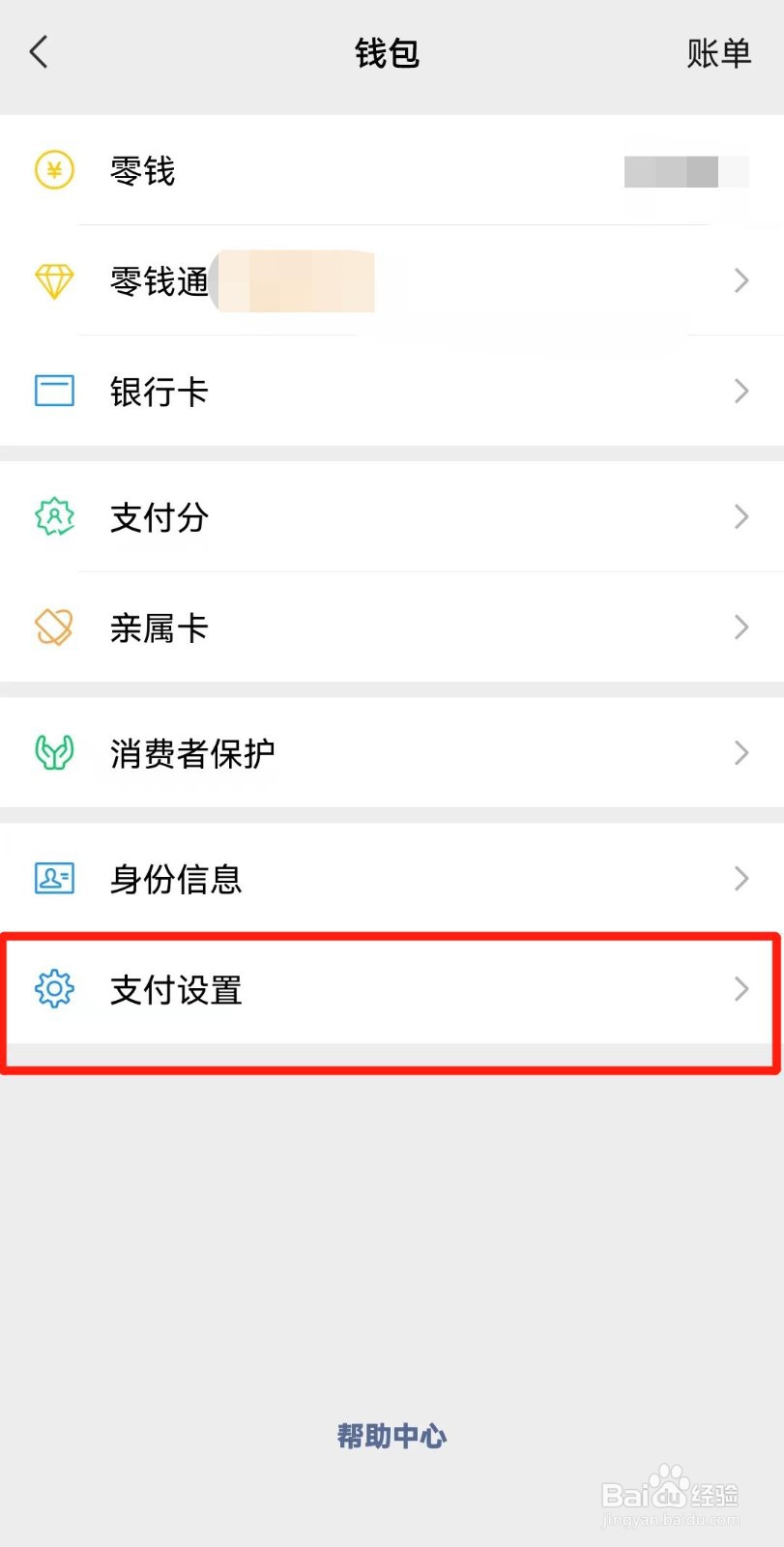Click the 支付分 badge icon

tap(55, 517)
